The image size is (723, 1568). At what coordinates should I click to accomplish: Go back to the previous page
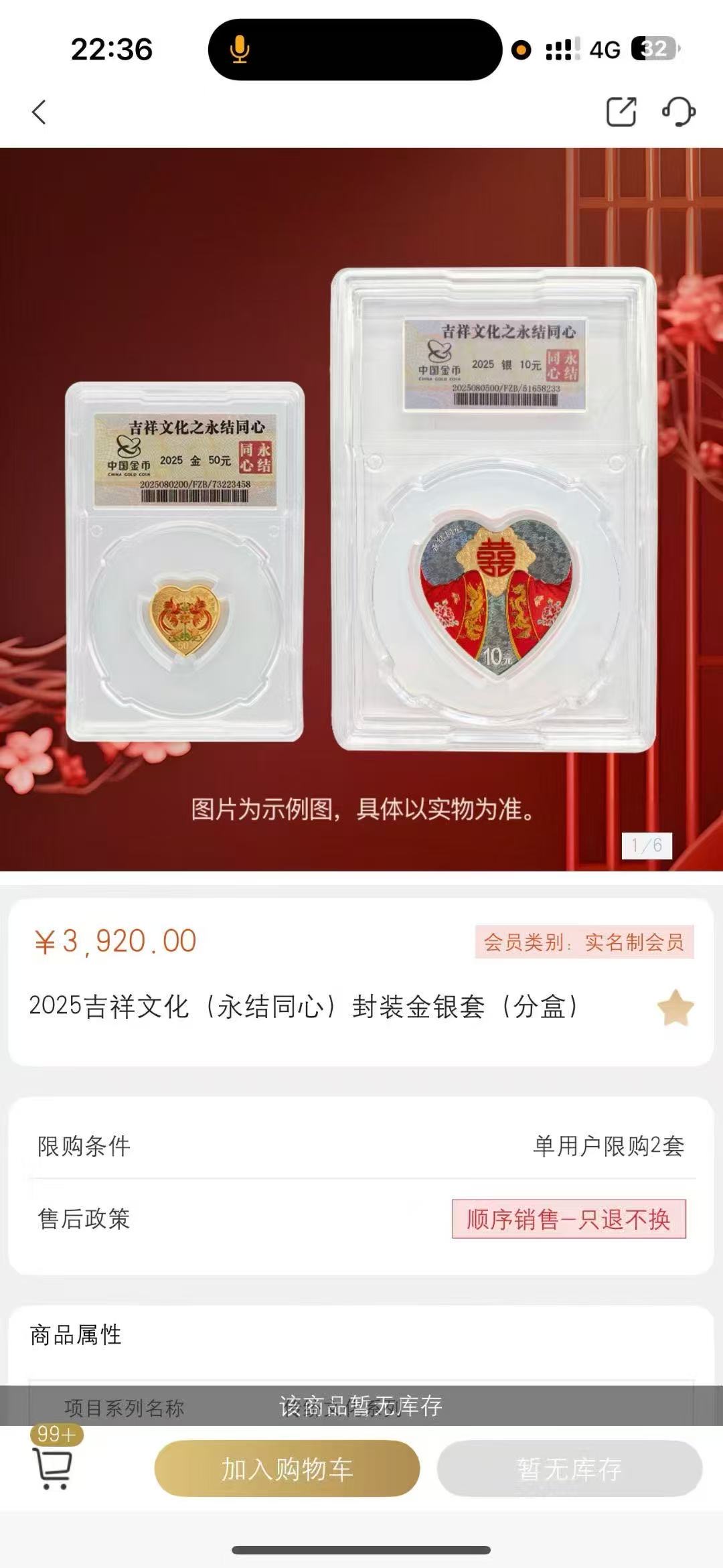[x=39, y=112]
